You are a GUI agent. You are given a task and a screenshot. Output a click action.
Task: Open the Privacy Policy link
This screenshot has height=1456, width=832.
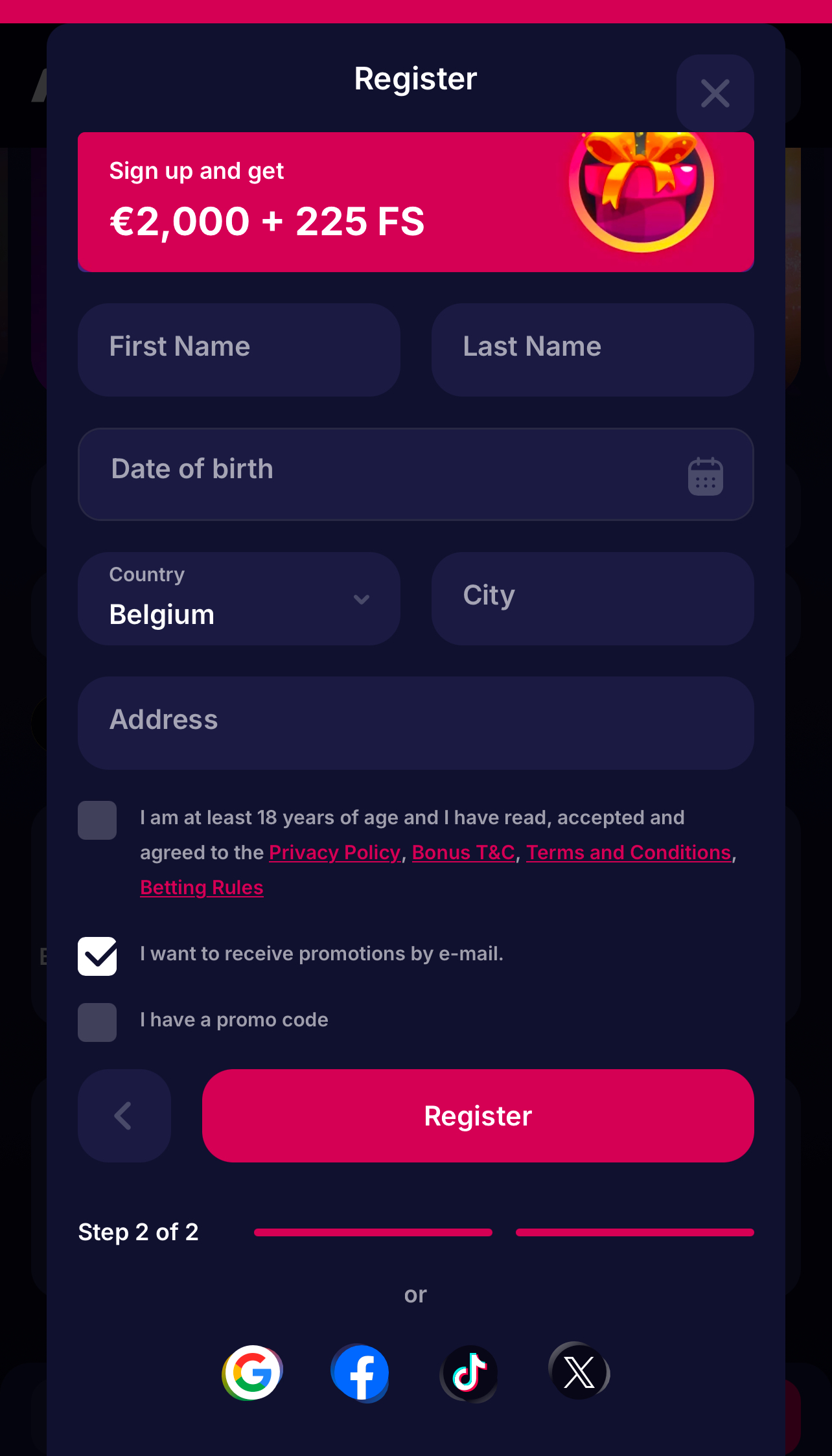(x=335, y=852)
